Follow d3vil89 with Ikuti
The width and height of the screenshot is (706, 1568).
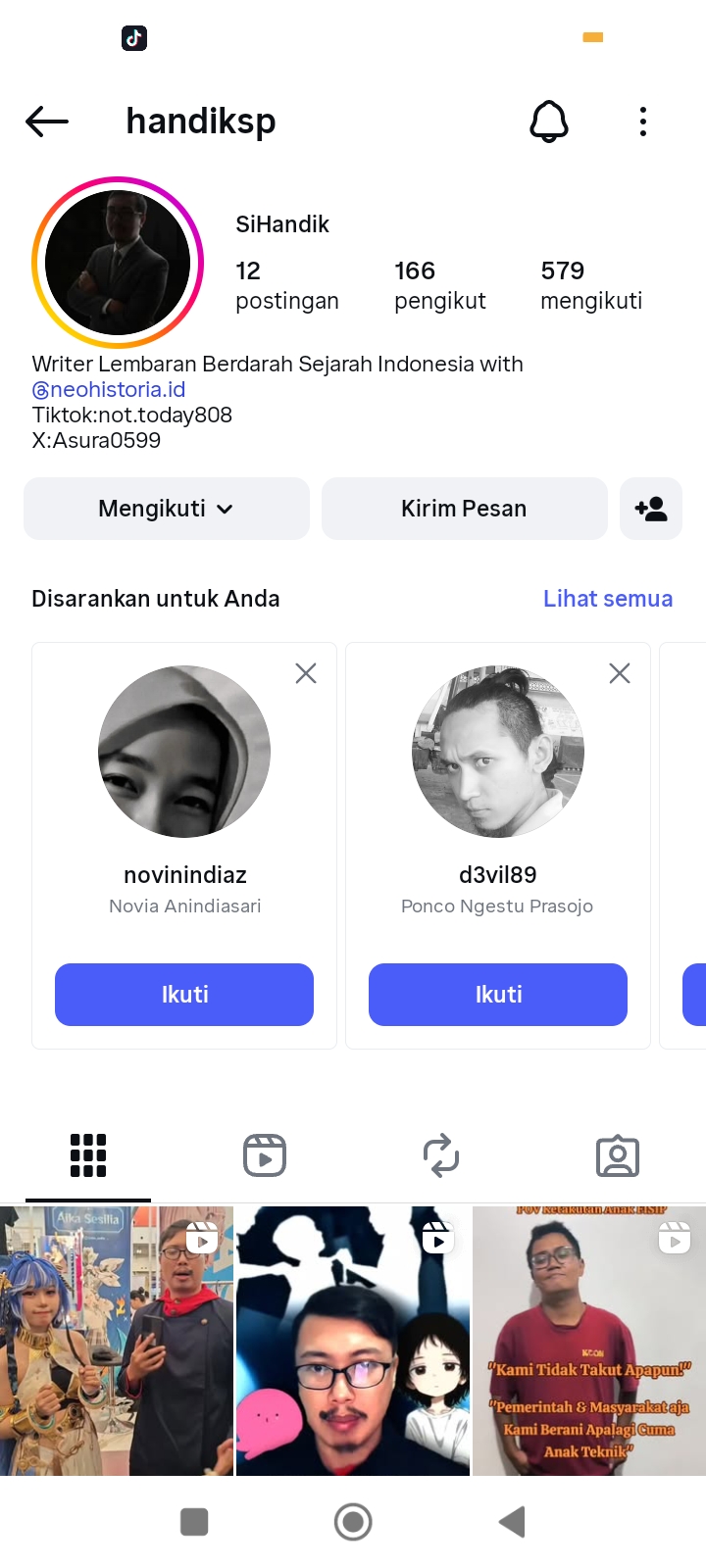(x=498, y=995)
